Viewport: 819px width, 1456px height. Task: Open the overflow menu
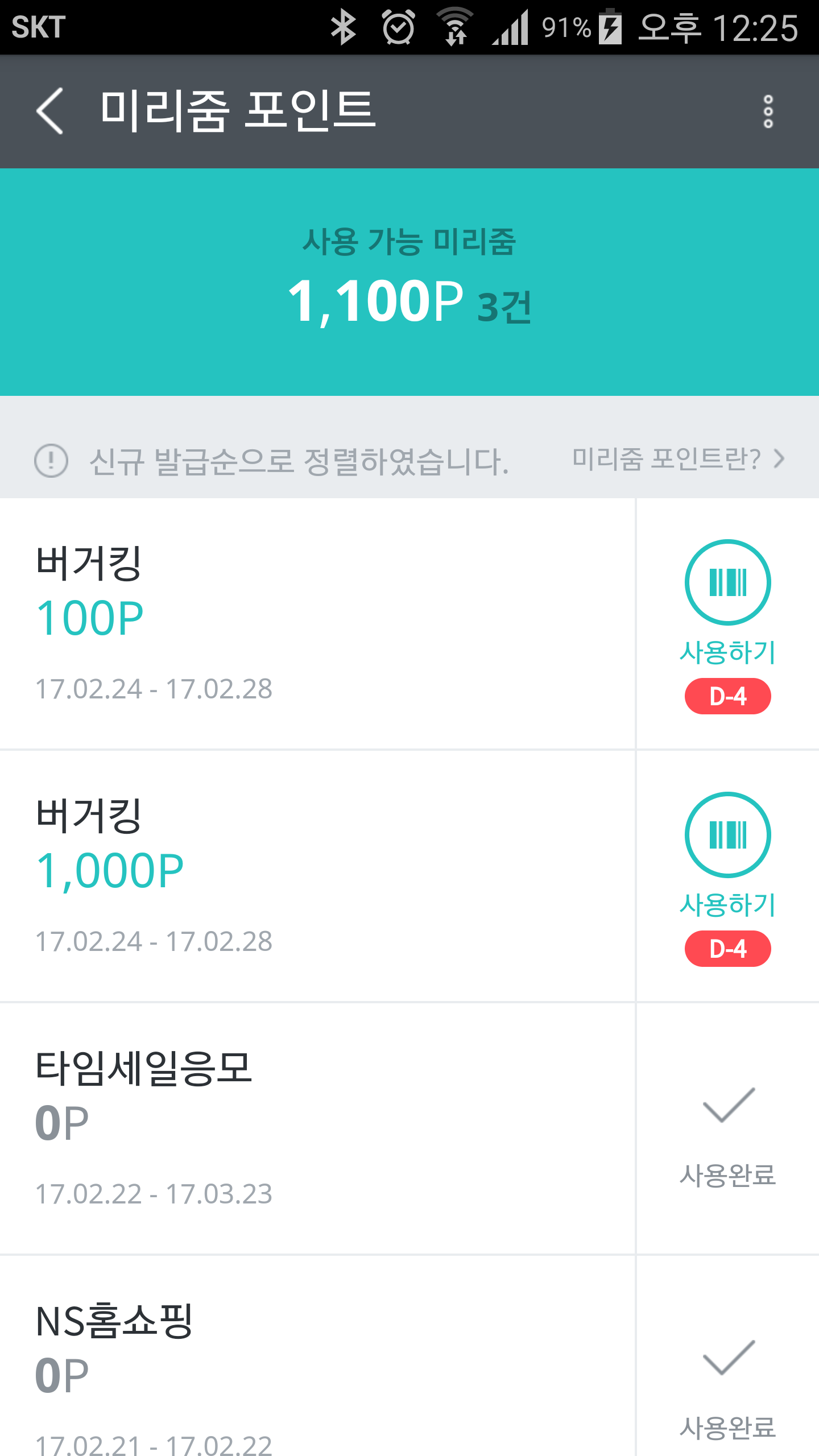[x=768, y=111]
